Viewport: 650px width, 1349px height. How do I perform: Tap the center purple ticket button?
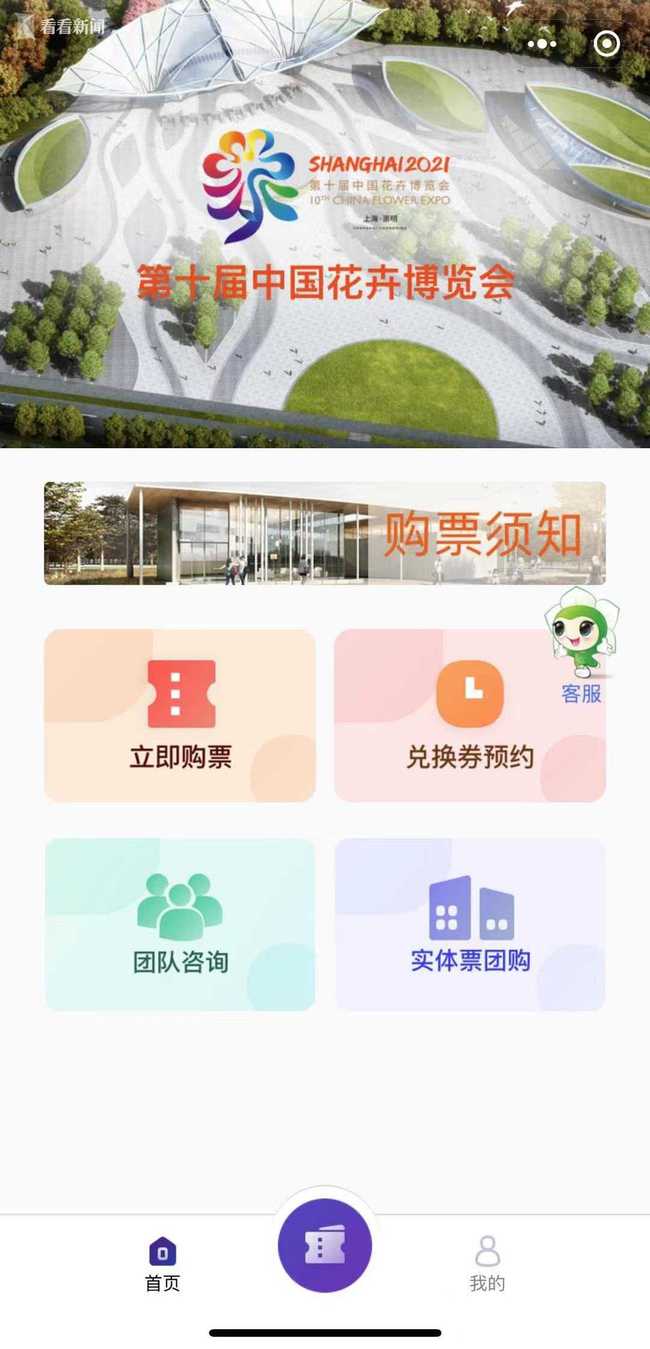(x=325, y=1246)
